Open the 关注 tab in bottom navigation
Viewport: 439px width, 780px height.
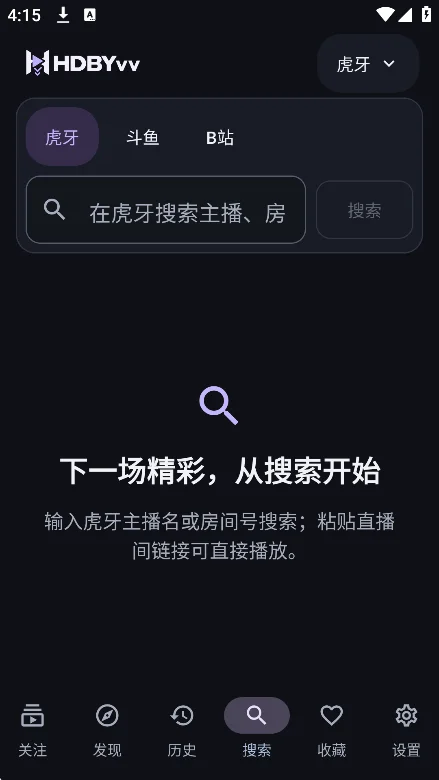click(33, 730)
